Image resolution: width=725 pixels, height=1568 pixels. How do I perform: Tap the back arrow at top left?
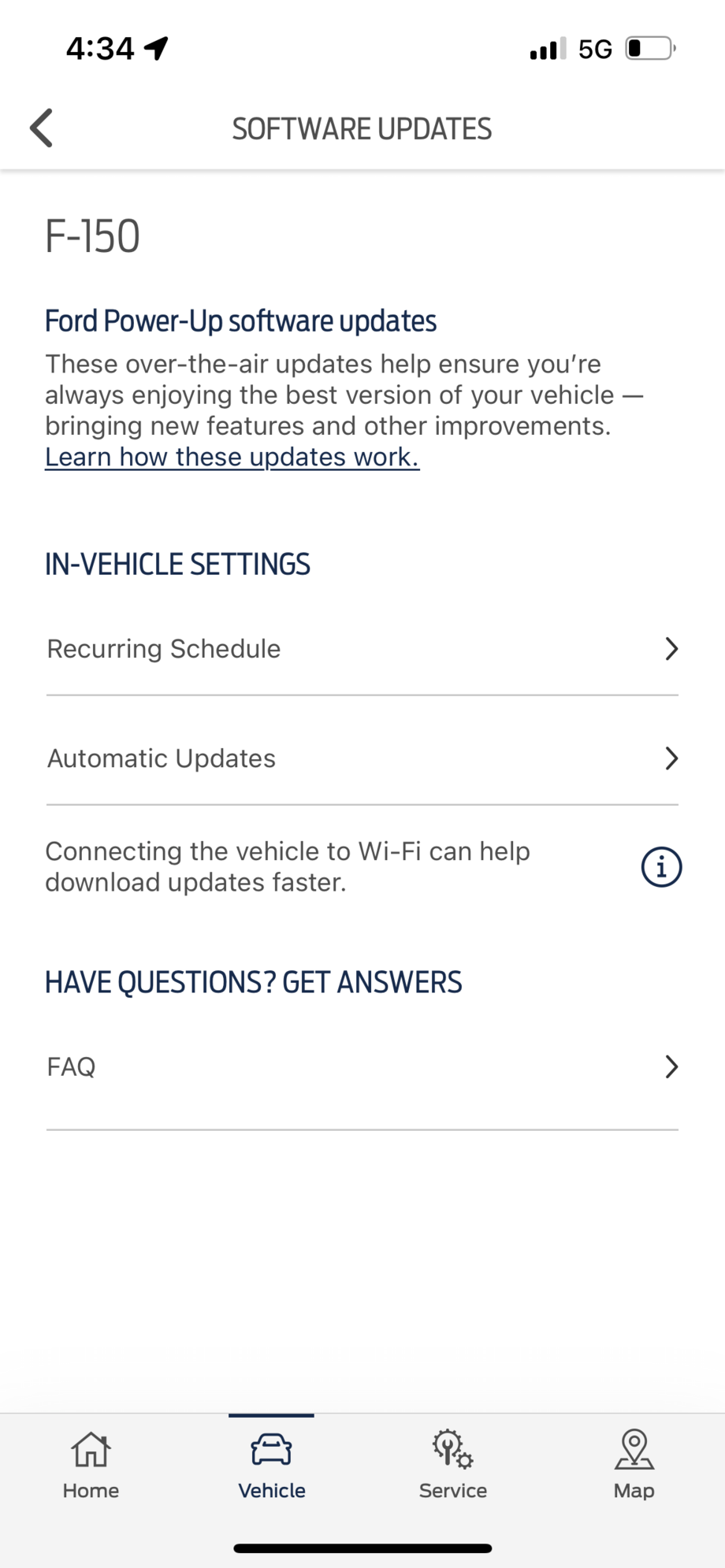pyautogui.click(x=41, y=128)
